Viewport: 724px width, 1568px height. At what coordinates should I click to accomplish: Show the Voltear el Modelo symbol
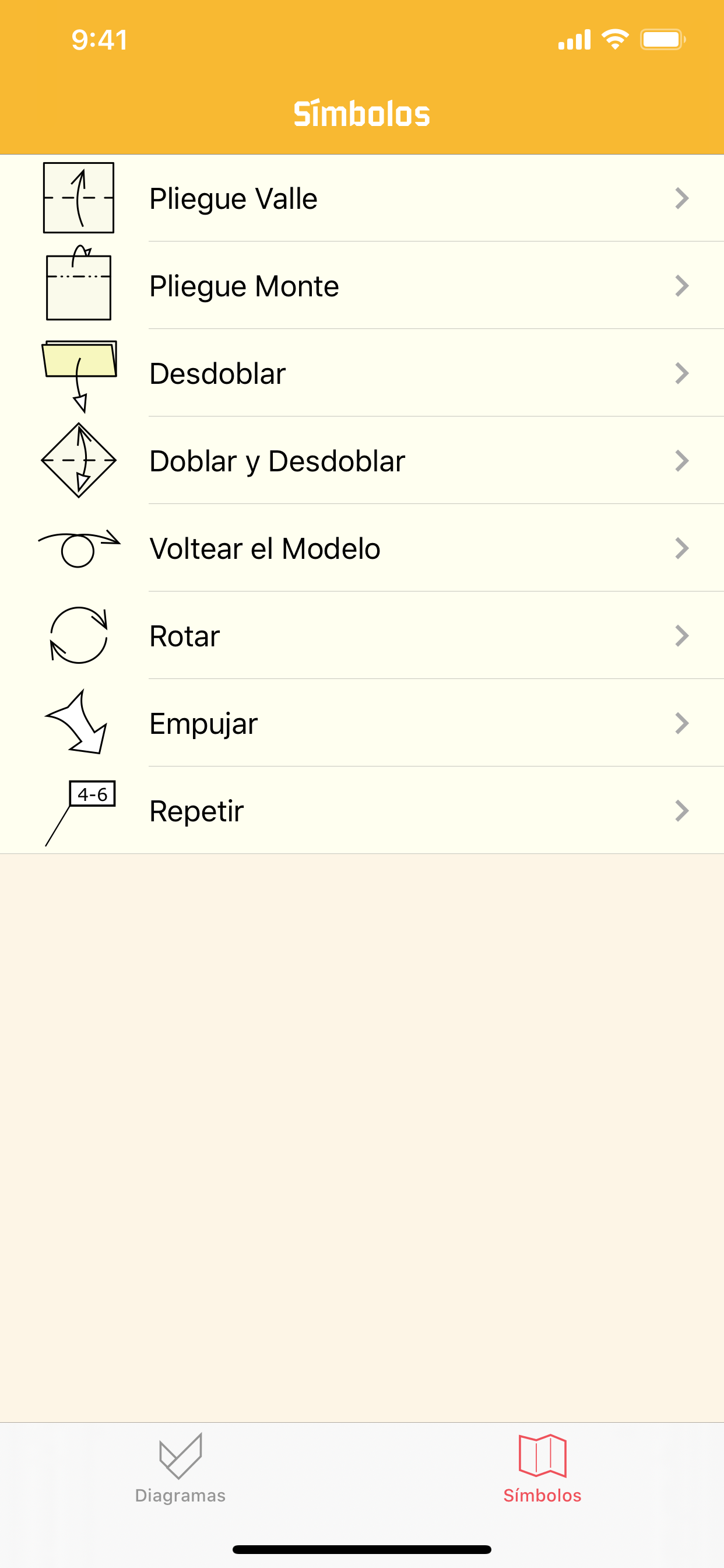[361, 548]
